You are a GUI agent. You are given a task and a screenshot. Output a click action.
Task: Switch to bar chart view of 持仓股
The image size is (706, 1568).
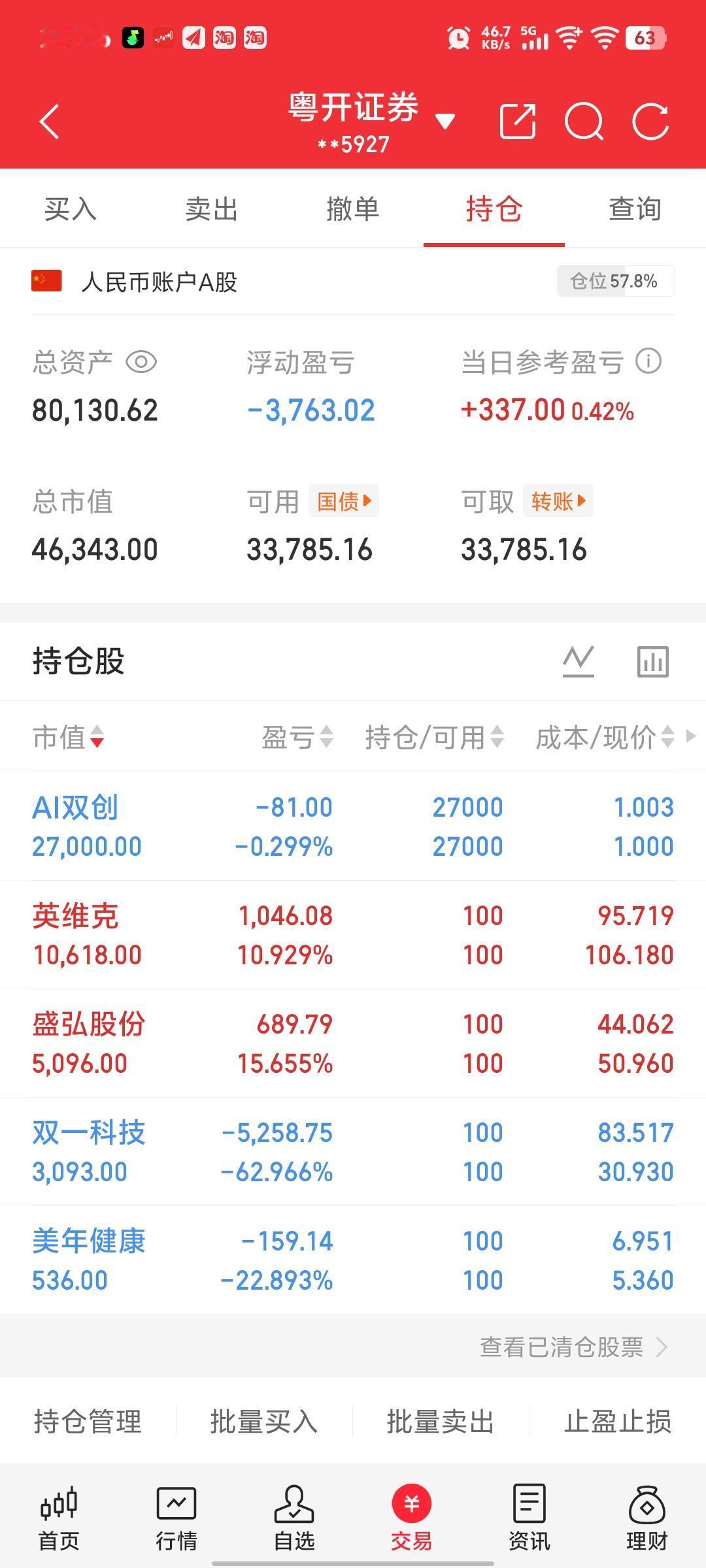(x=653, y=661)
